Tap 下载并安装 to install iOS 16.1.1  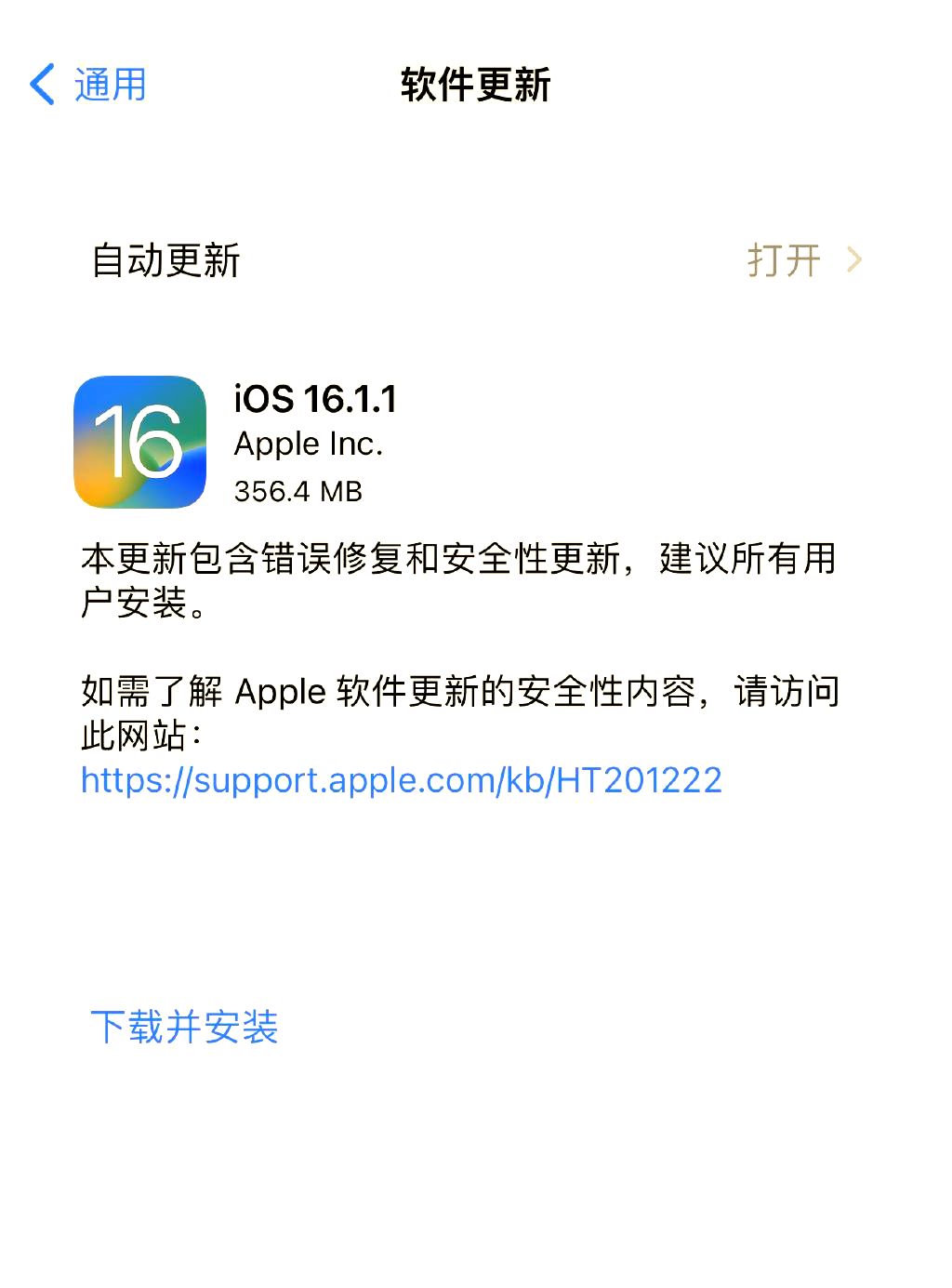click(184, 1027)
